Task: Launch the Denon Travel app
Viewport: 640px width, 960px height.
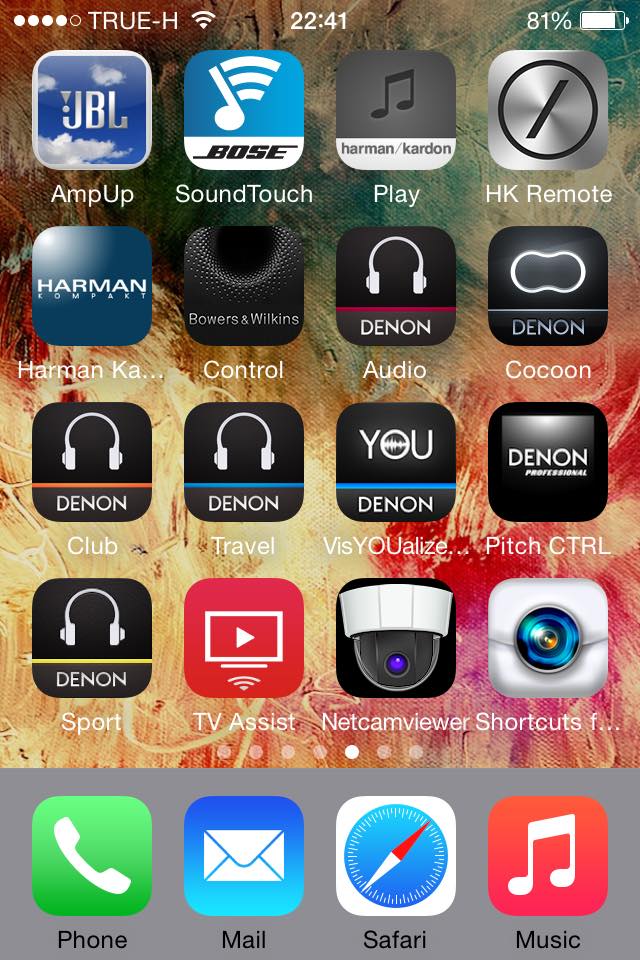Action: tap(244, 462)
